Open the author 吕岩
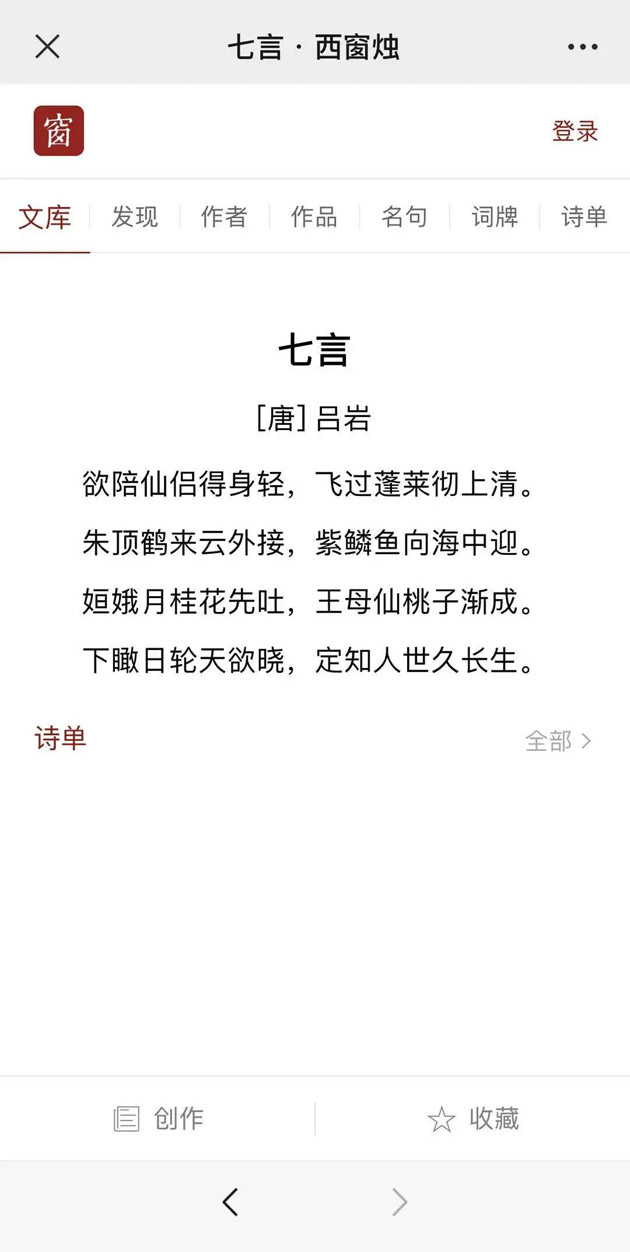The width and height of the screenshot is (630, 1252). [343, 418]
